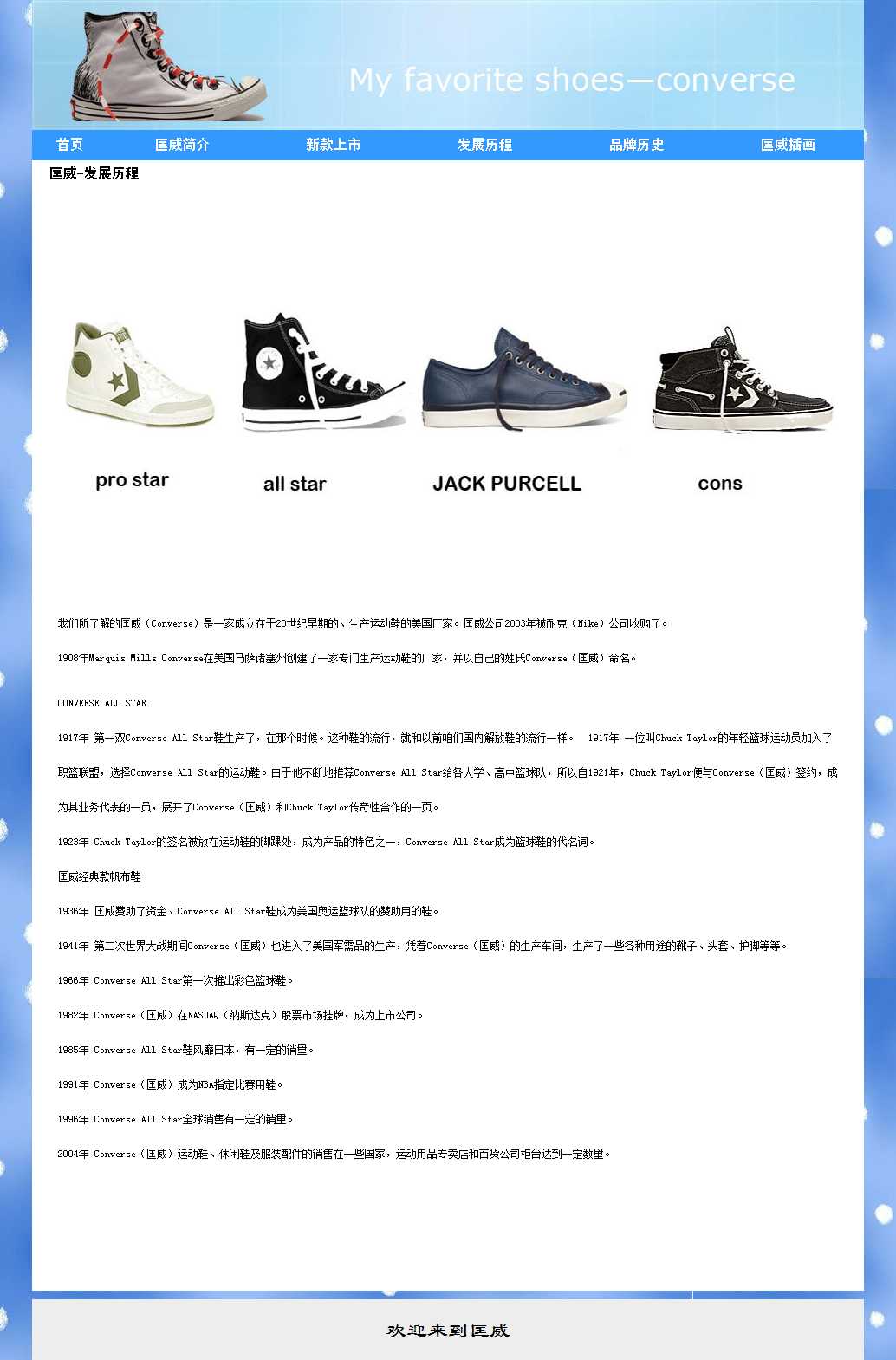View the 匡威插画 illustrations page
This screenshot has width=896, height=1360.
(x=788, y=145)
